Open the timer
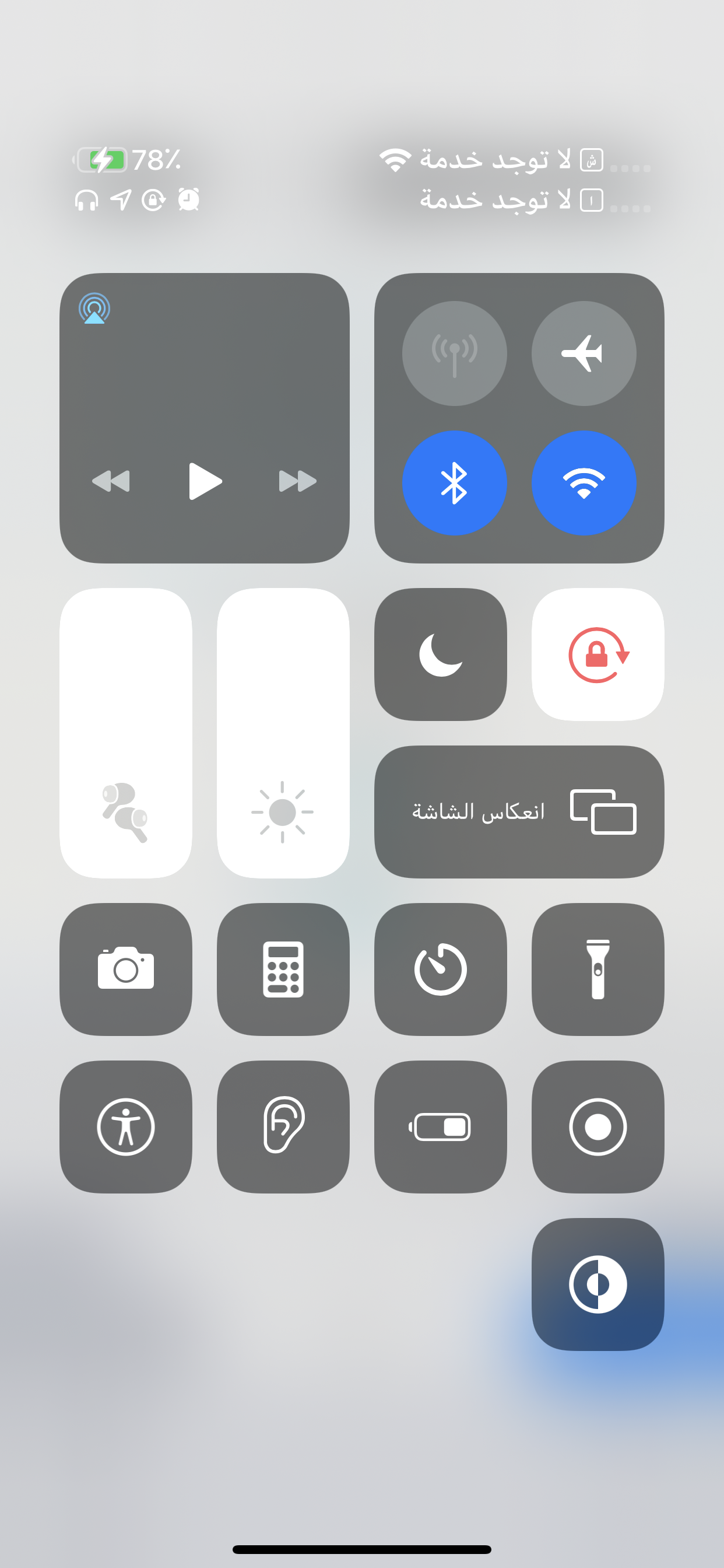 (x=441, y=969)
